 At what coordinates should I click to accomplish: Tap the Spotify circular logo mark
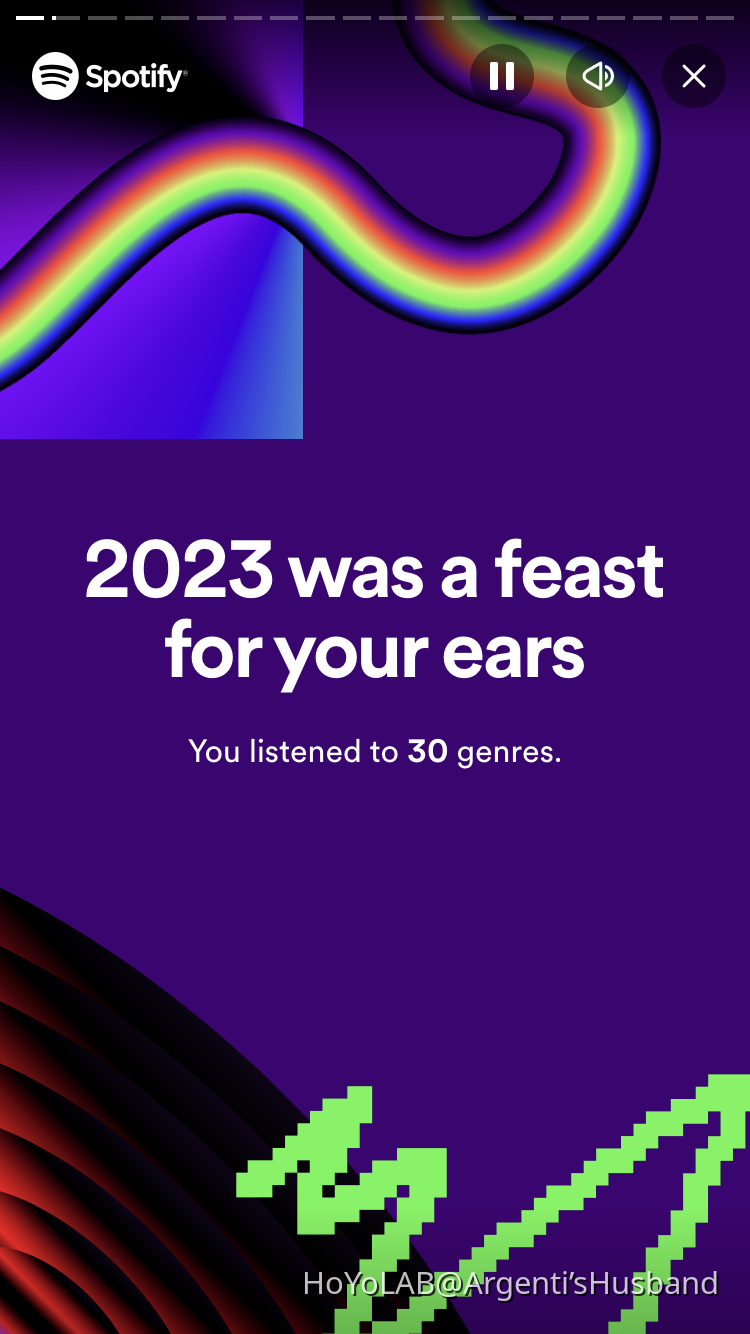(x=55, y=76)
